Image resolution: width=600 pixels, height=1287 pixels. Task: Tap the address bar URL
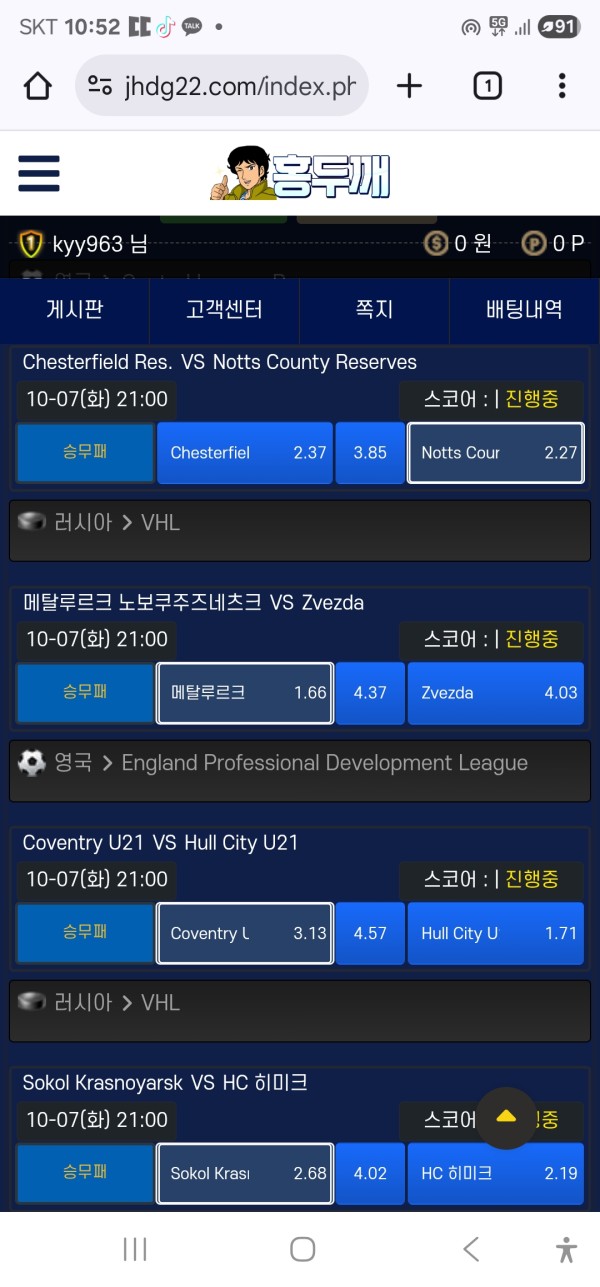tap(238, 87)
